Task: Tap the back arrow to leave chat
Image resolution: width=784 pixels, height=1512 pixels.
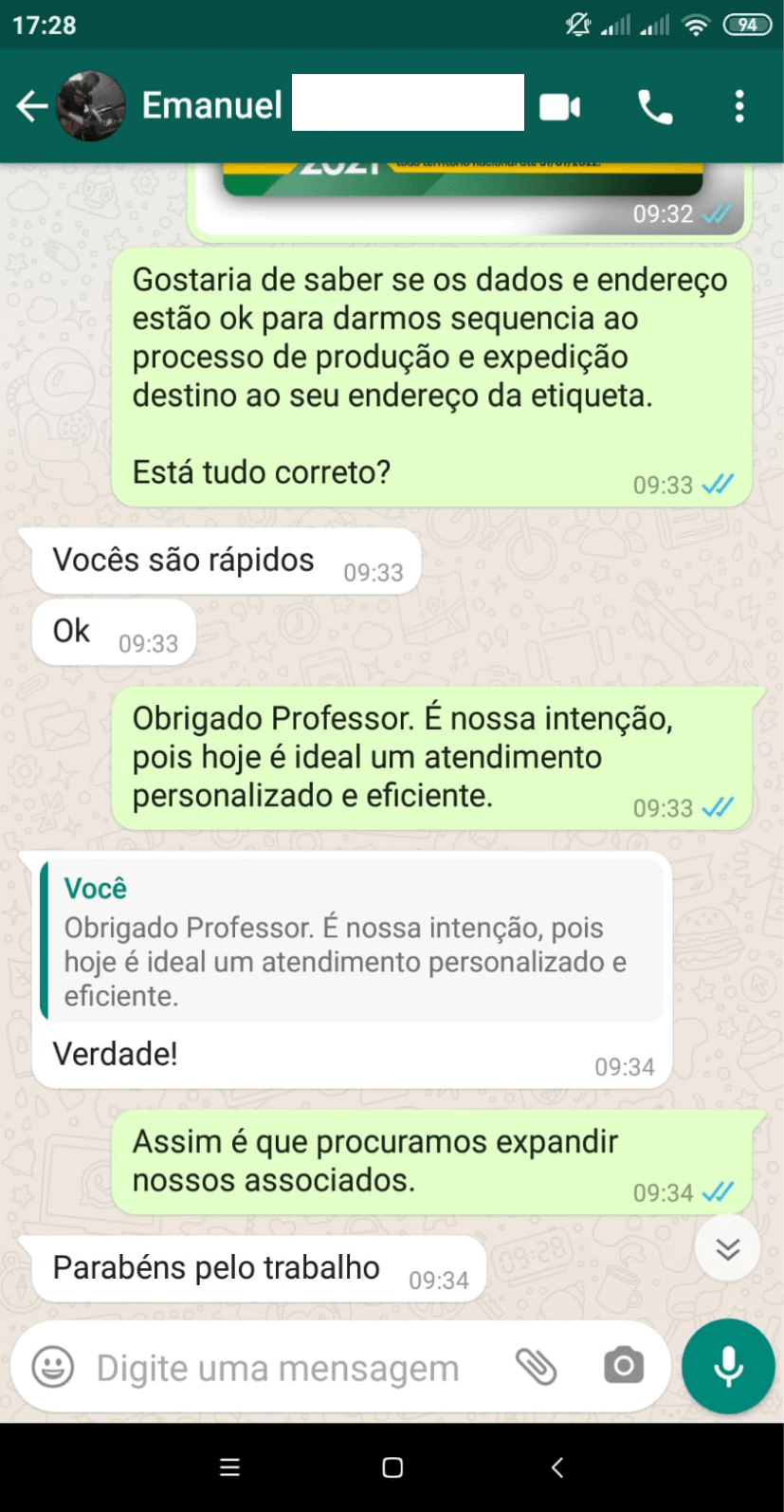Action: tap(31, 105)
